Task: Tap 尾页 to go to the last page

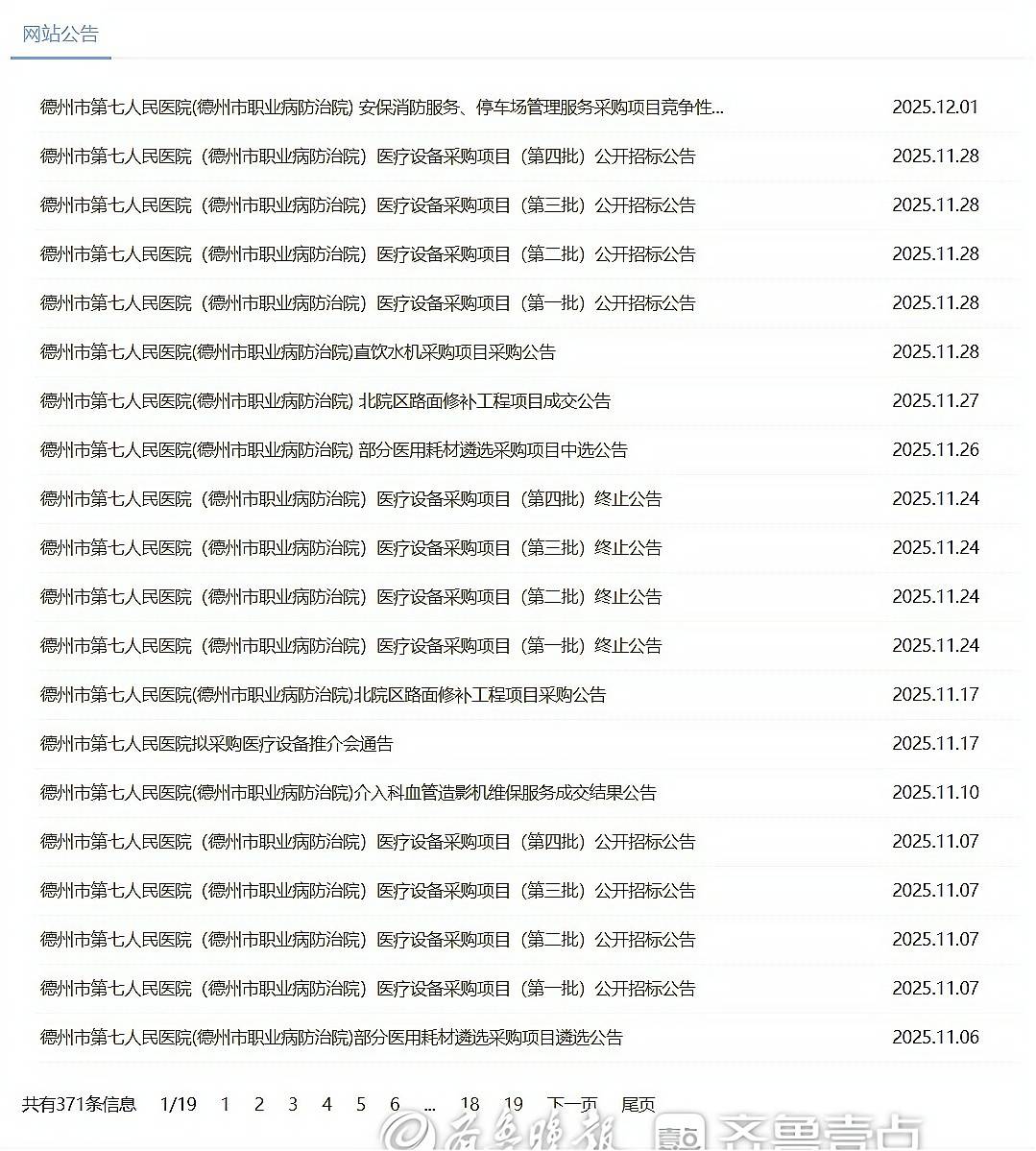Action: coord(638,1105)
